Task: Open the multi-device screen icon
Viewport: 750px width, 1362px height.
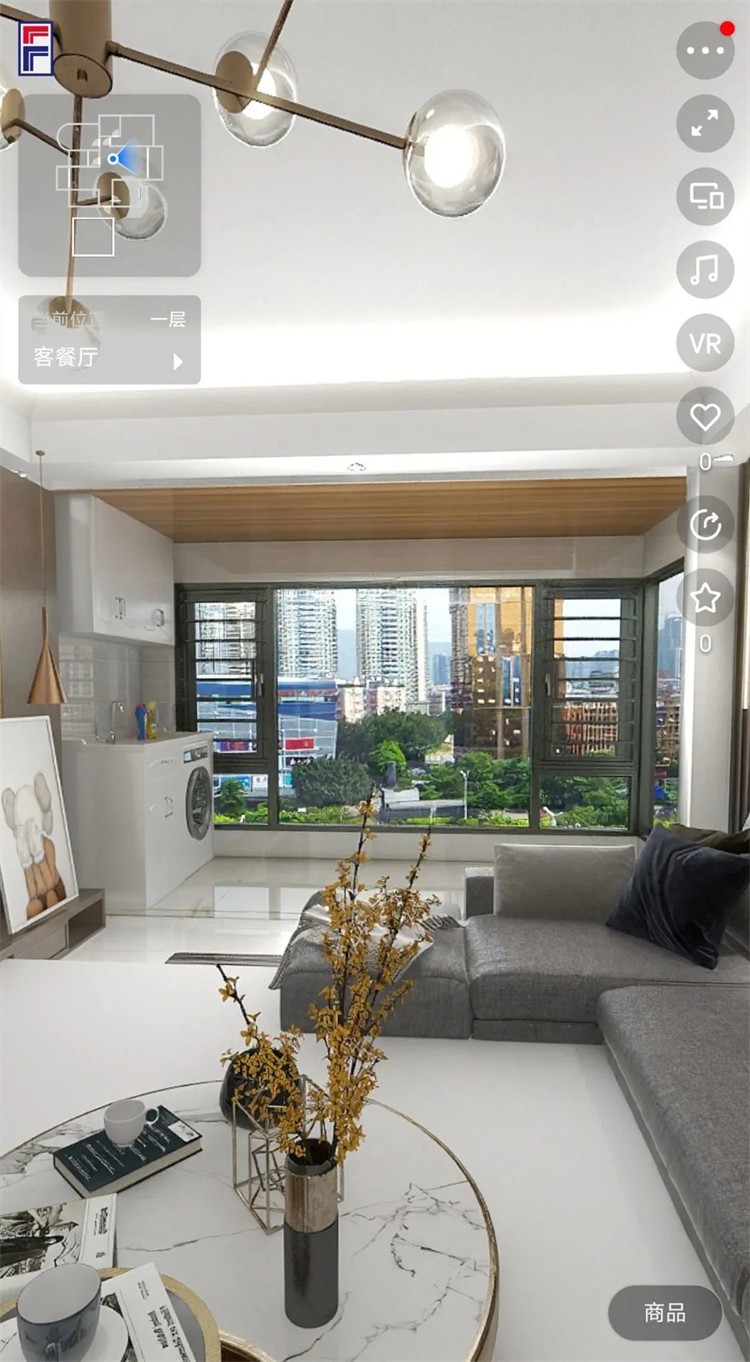Action: coord(705,196)
